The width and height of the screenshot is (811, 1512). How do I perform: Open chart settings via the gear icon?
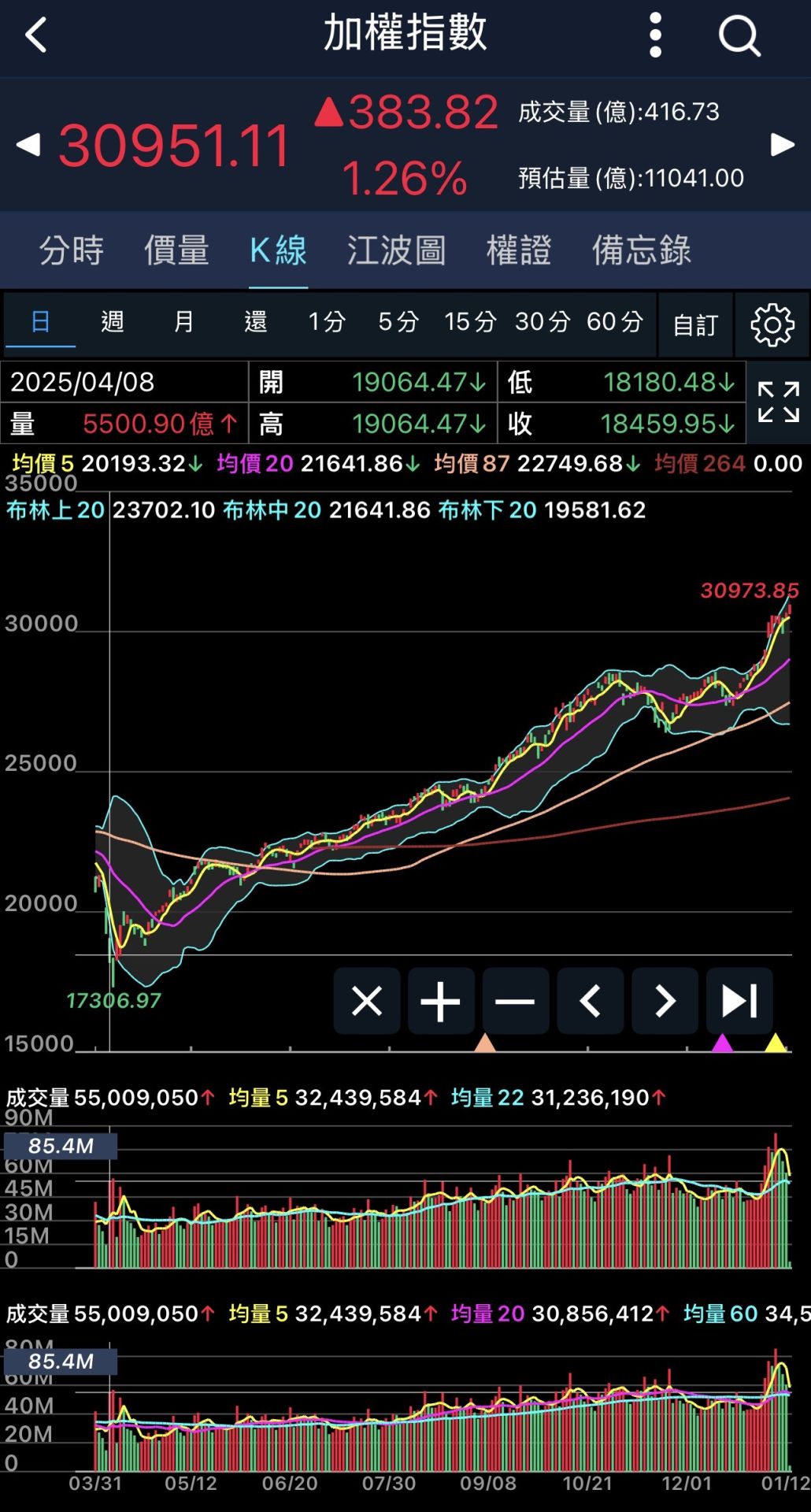click(x=772, y=324)
